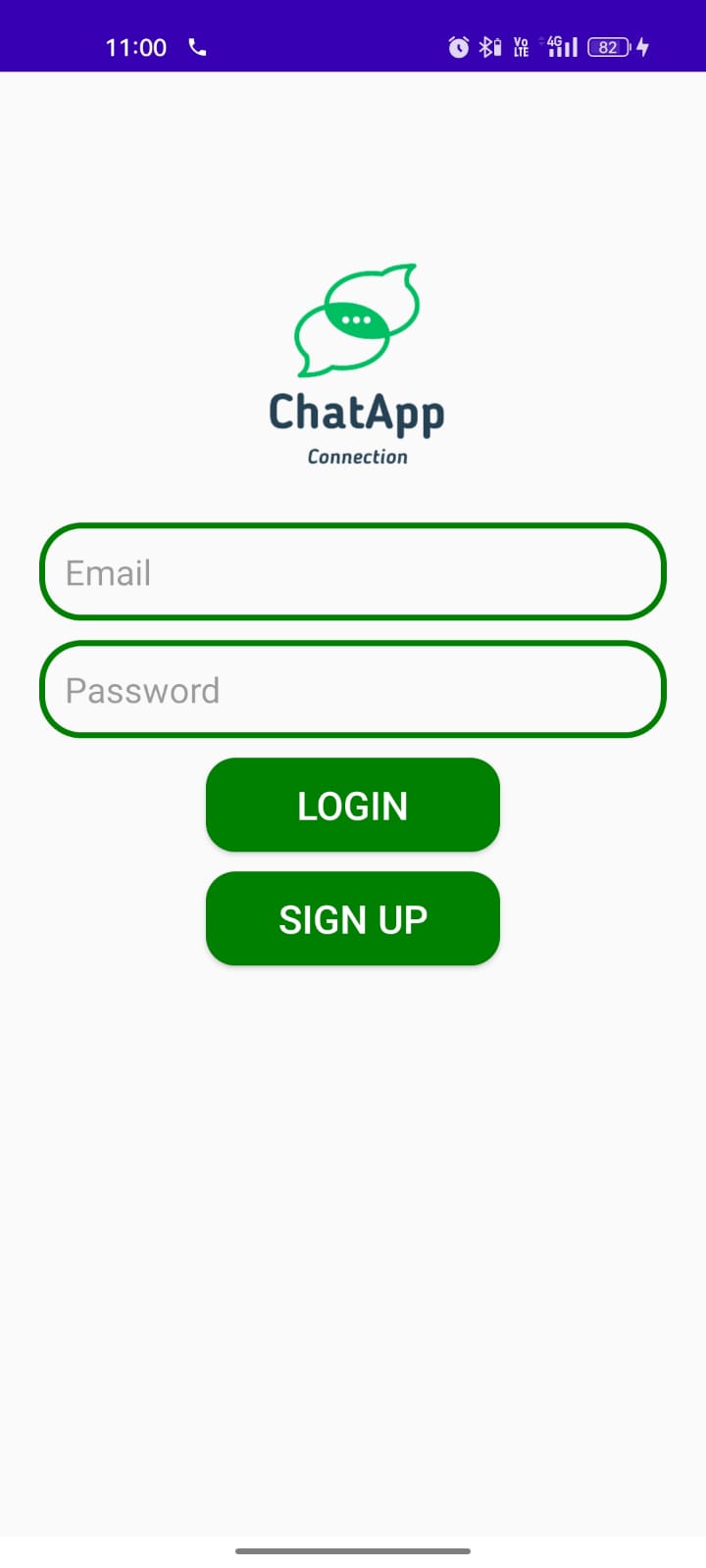Tap the alarm clock status bar icon
The width and height of the screenshot is (706, 1568).
coord(457,46)
